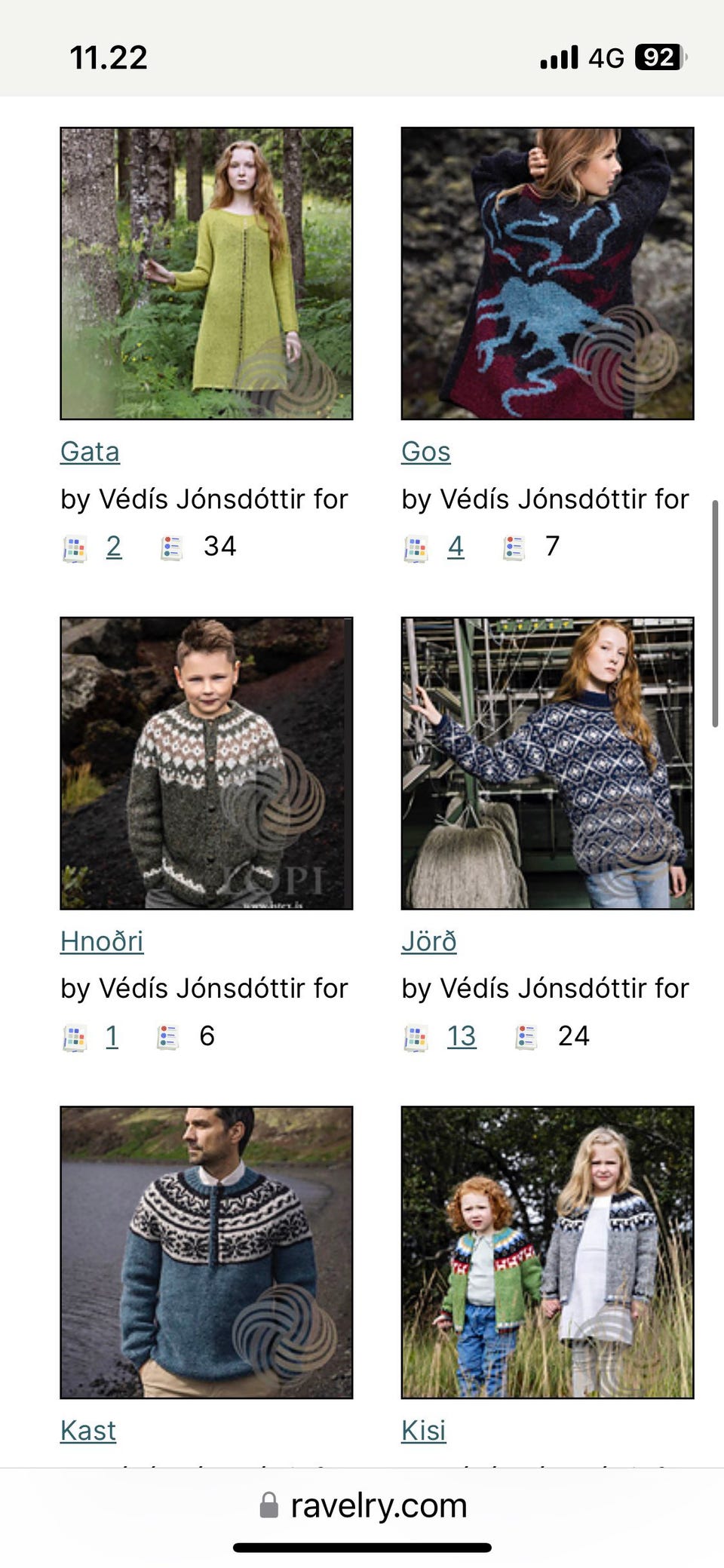724x1568 pixels.
Task: Open the 13 projects link for Jörð
Action: pos(462,1036)
